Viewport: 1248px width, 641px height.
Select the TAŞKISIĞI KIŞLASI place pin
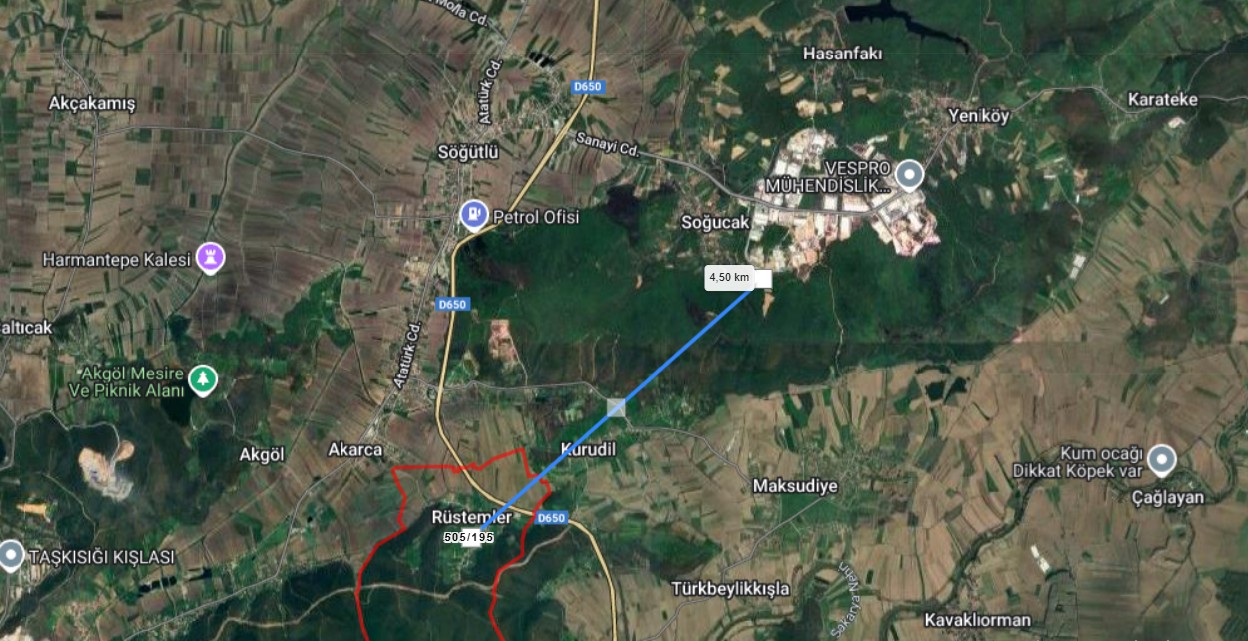10,555
